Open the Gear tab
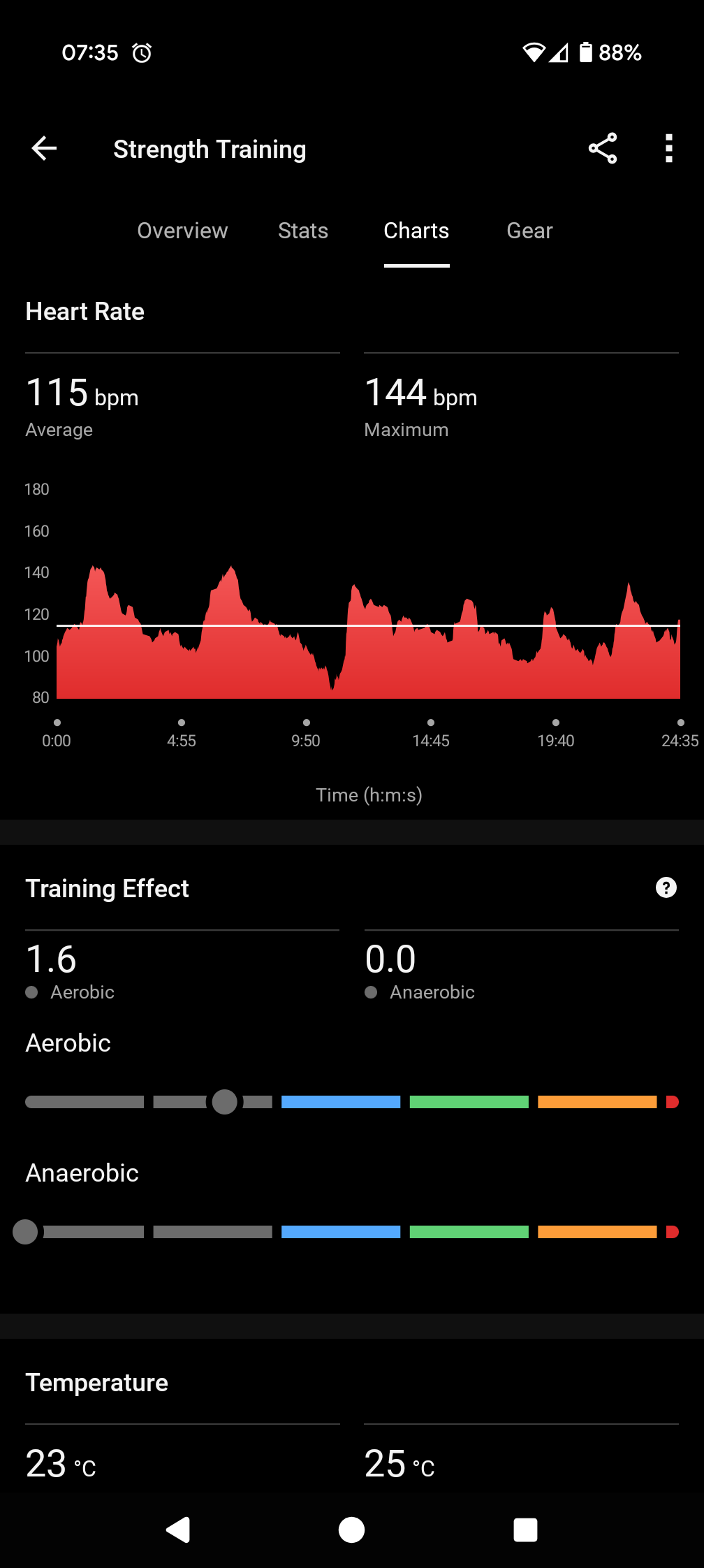The image size is (704, 1568). [x=529, y=231]
